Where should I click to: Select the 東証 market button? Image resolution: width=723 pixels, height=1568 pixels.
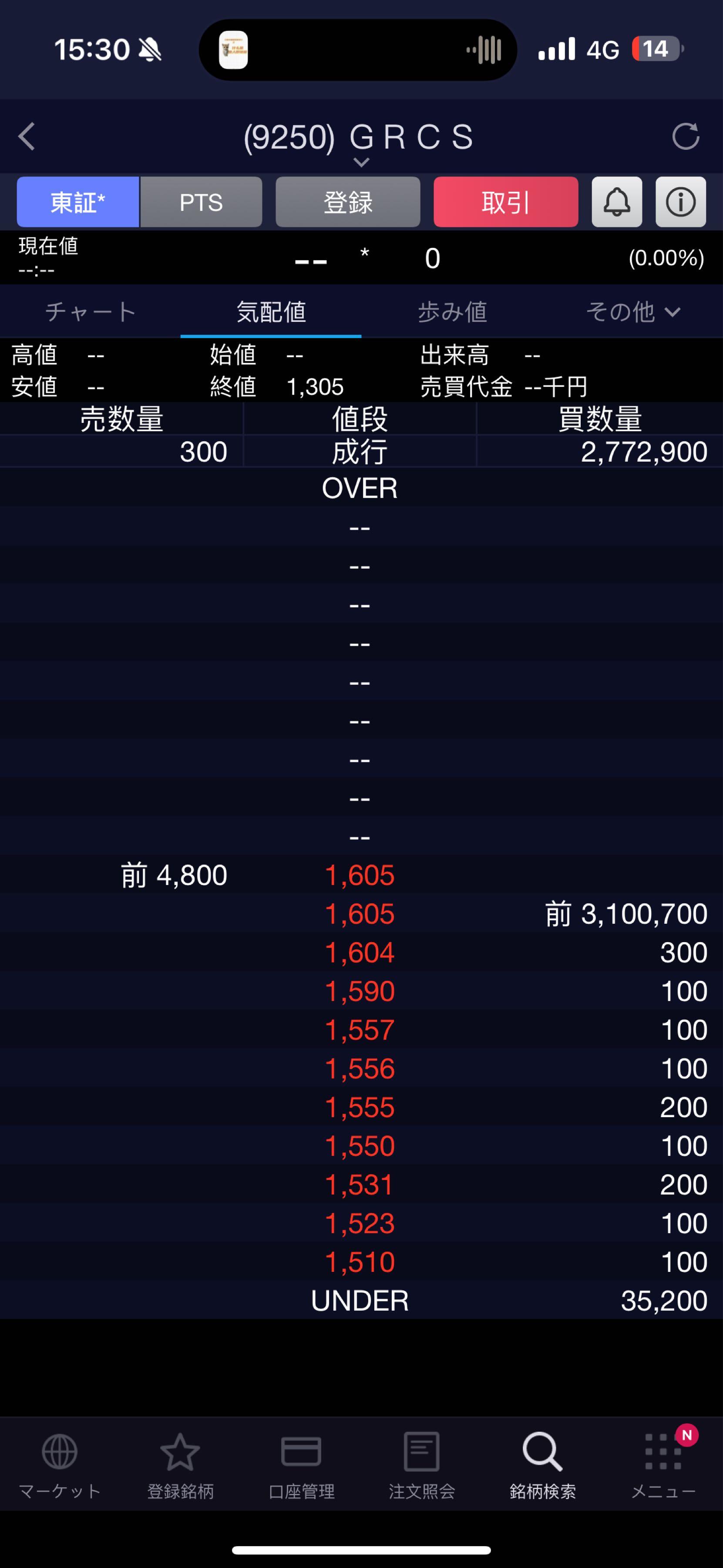[x=78, y=202]
